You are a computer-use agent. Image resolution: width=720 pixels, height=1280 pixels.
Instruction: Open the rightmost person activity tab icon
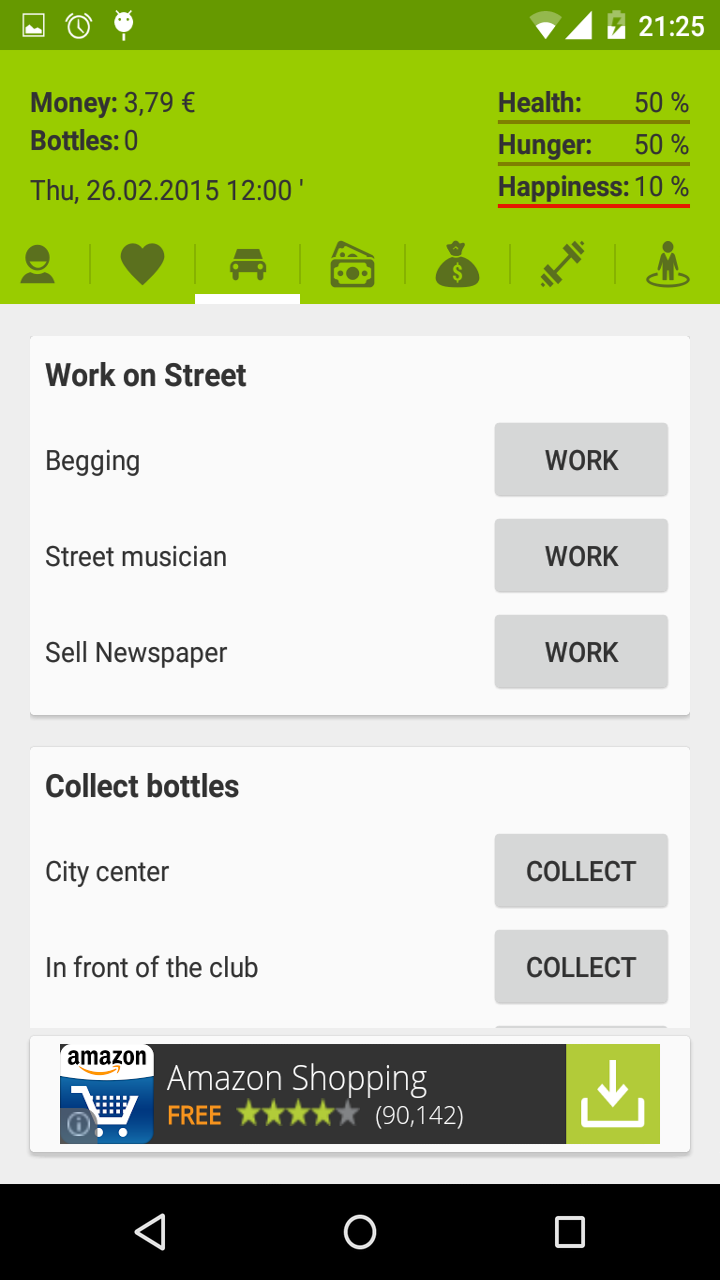click(666, 263)
